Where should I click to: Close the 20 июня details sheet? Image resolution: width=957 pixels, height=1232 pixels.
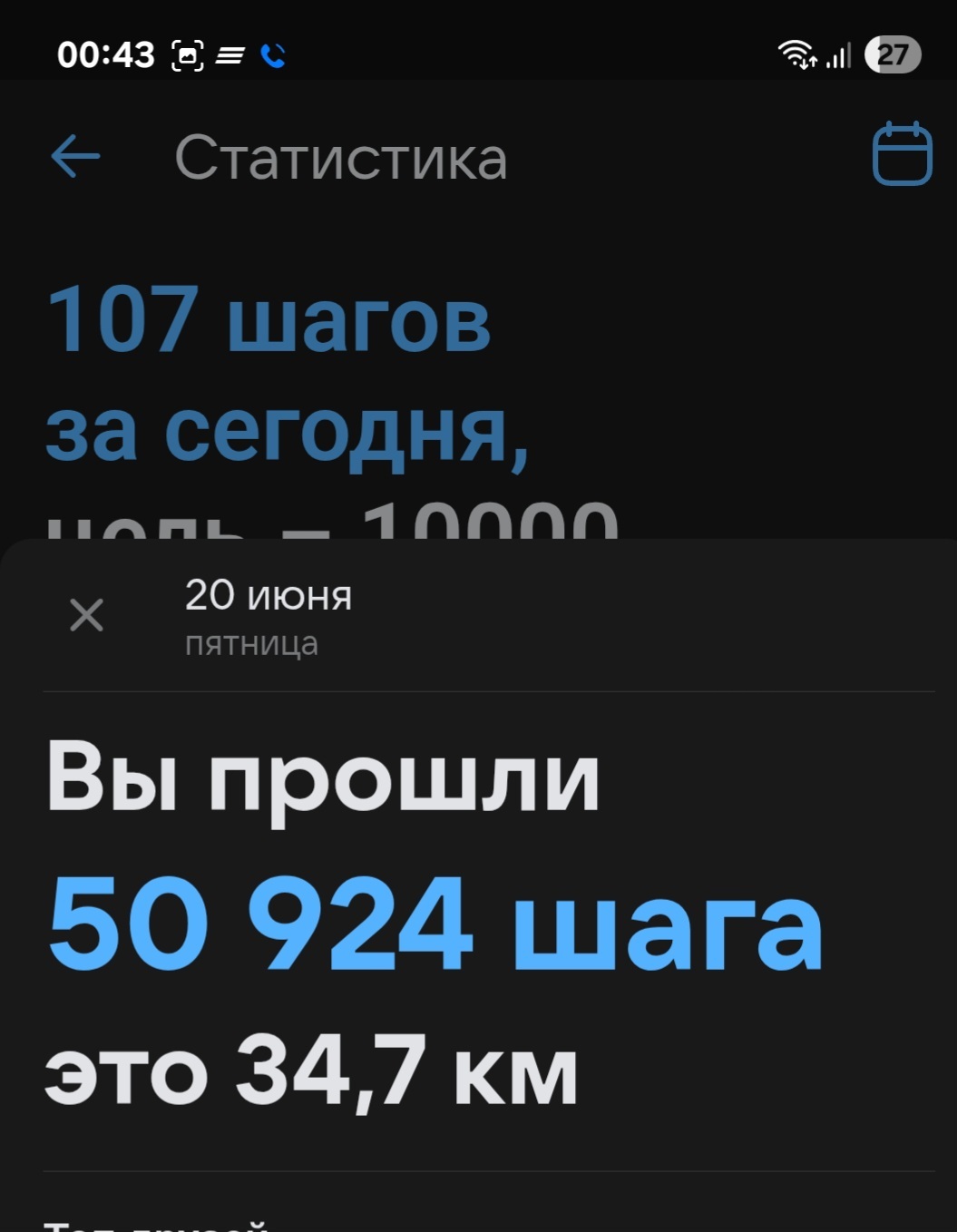point(87,615)
